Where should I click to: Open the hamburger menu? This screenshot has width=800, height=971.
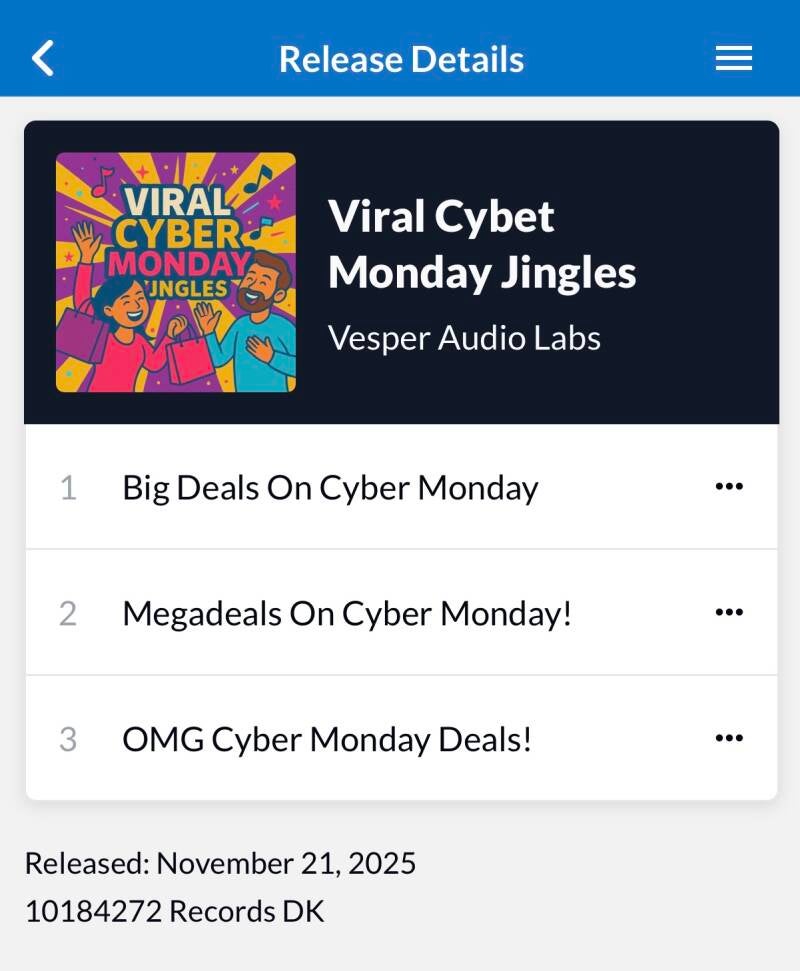click(x=733, y=59)
